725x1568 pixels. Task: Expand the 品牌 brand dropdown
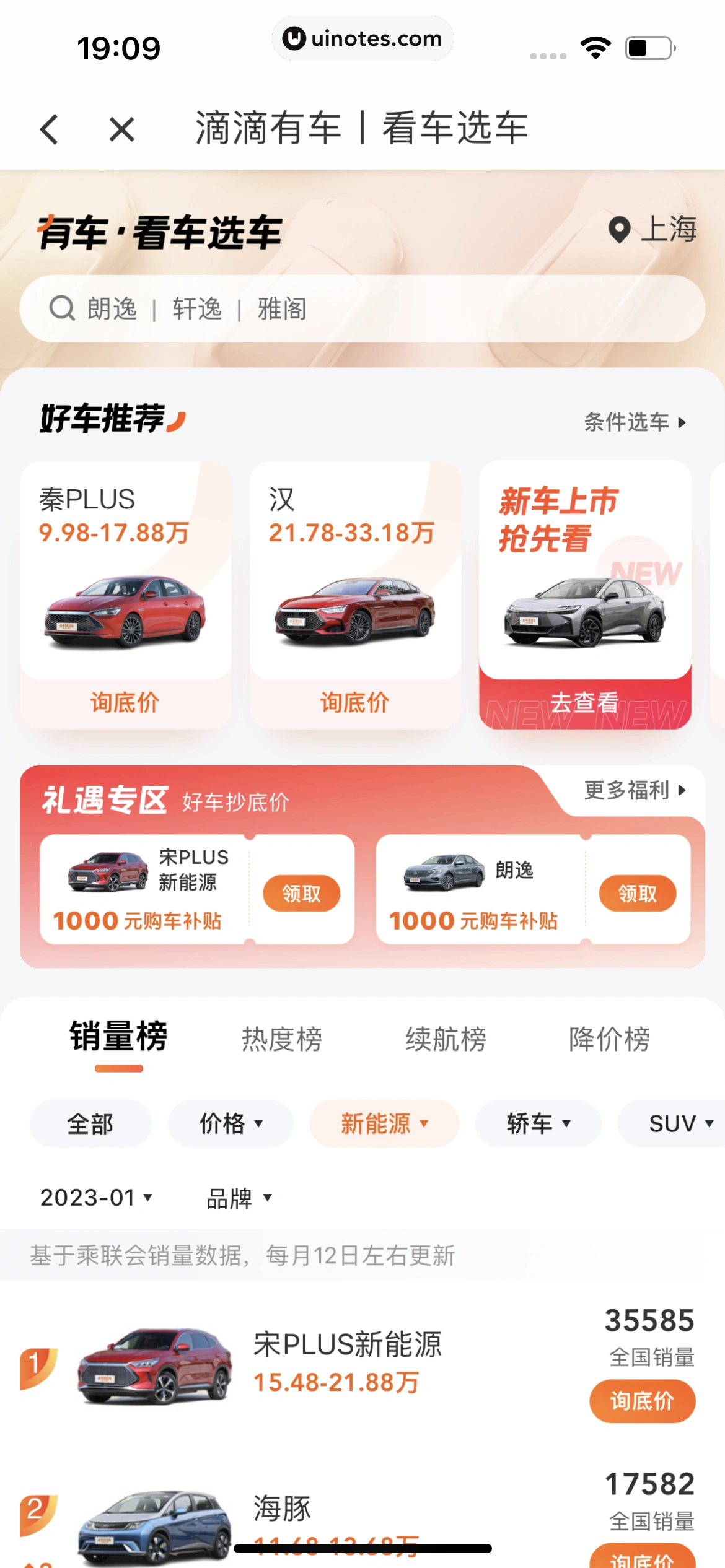coord(239,1198)
